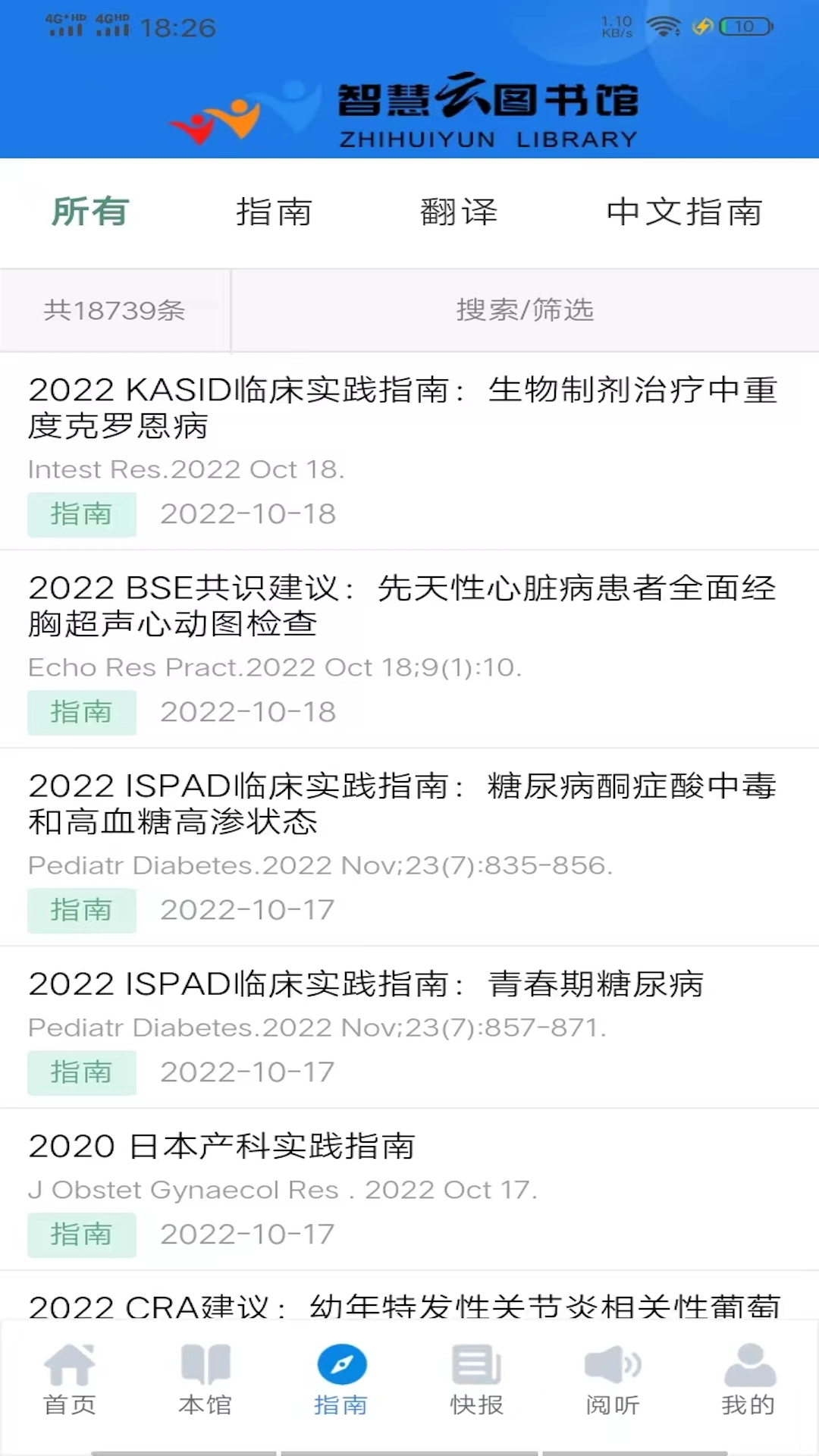Switch to 本馆 in bottom navigation
The width and height of the screenshot is (819, 1456).
[205, 1380]
